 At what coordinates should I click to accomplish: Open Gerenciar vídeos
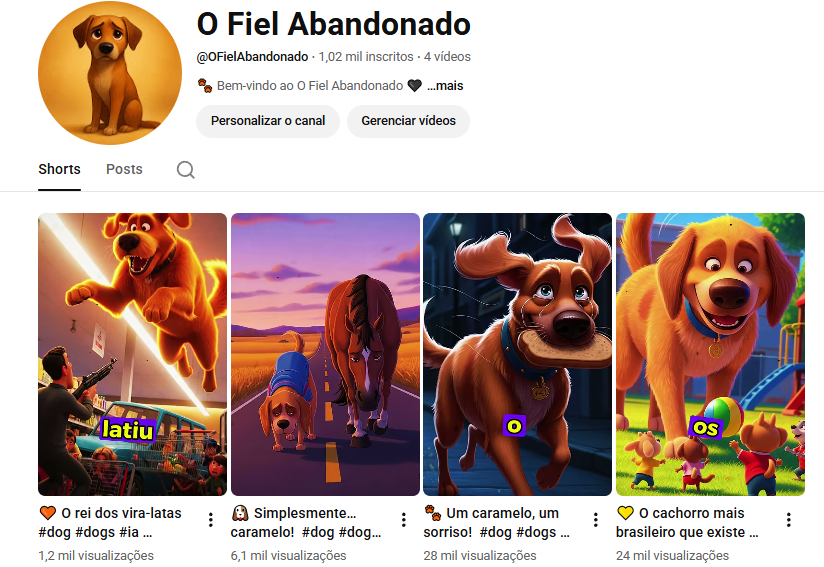click(x=408, y=121)
